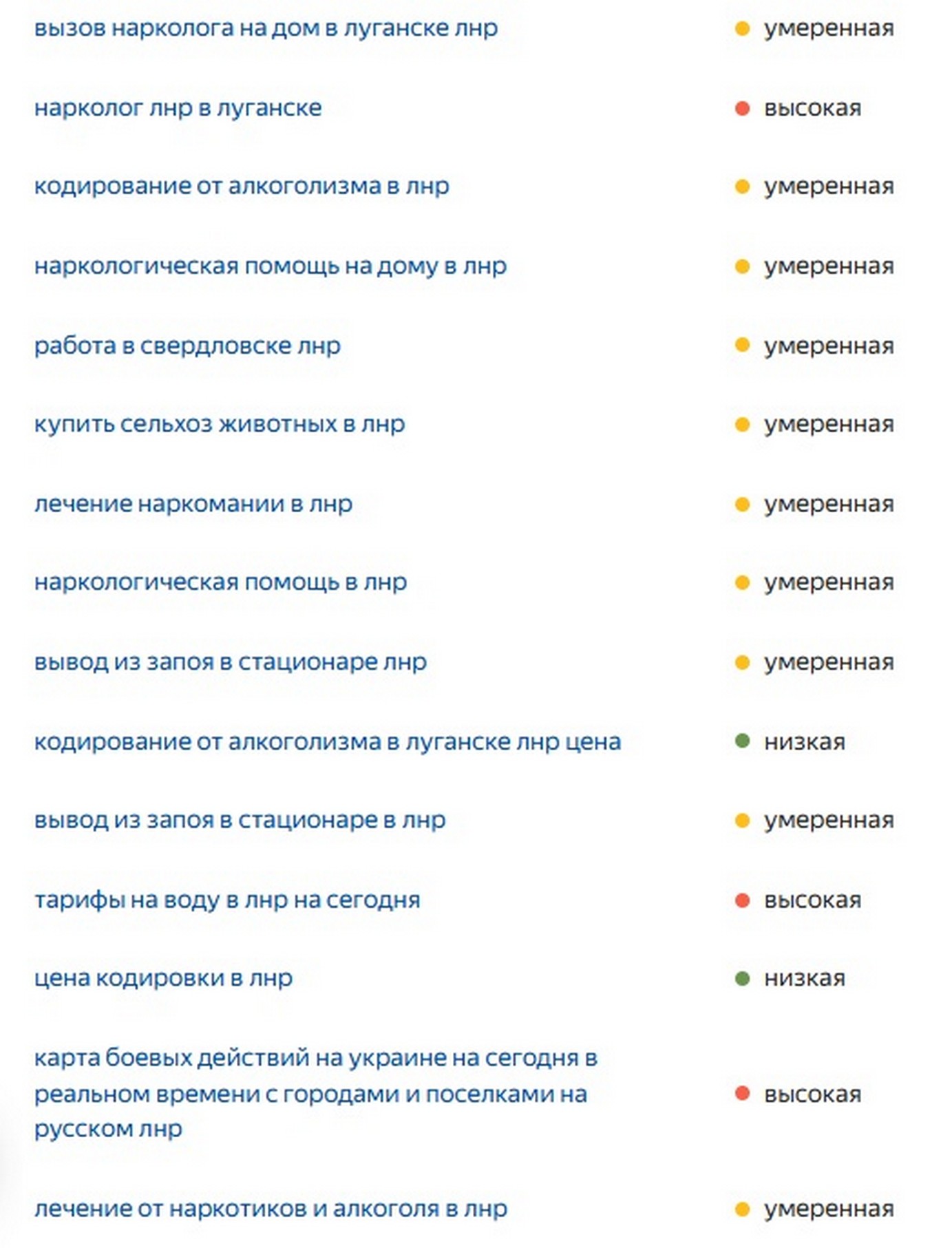Select 'вывод из запоя в стационаре в лнр'

(240, 821)
